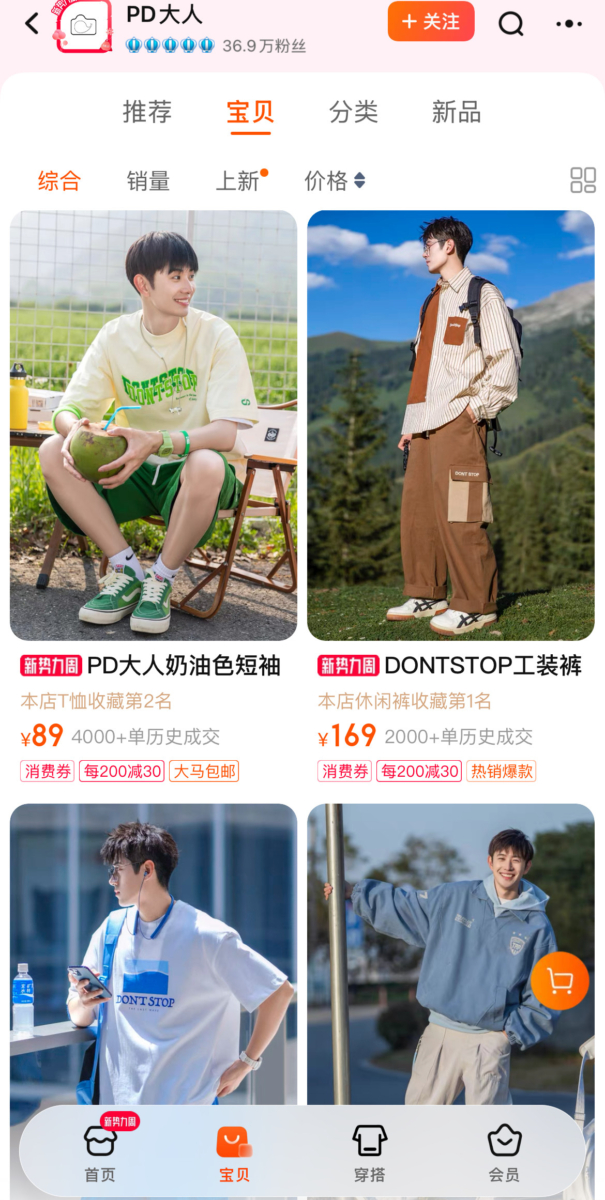The image size is (605, 1200).
Task: Toggle the grid layout view icon
Action: point(583,180)
